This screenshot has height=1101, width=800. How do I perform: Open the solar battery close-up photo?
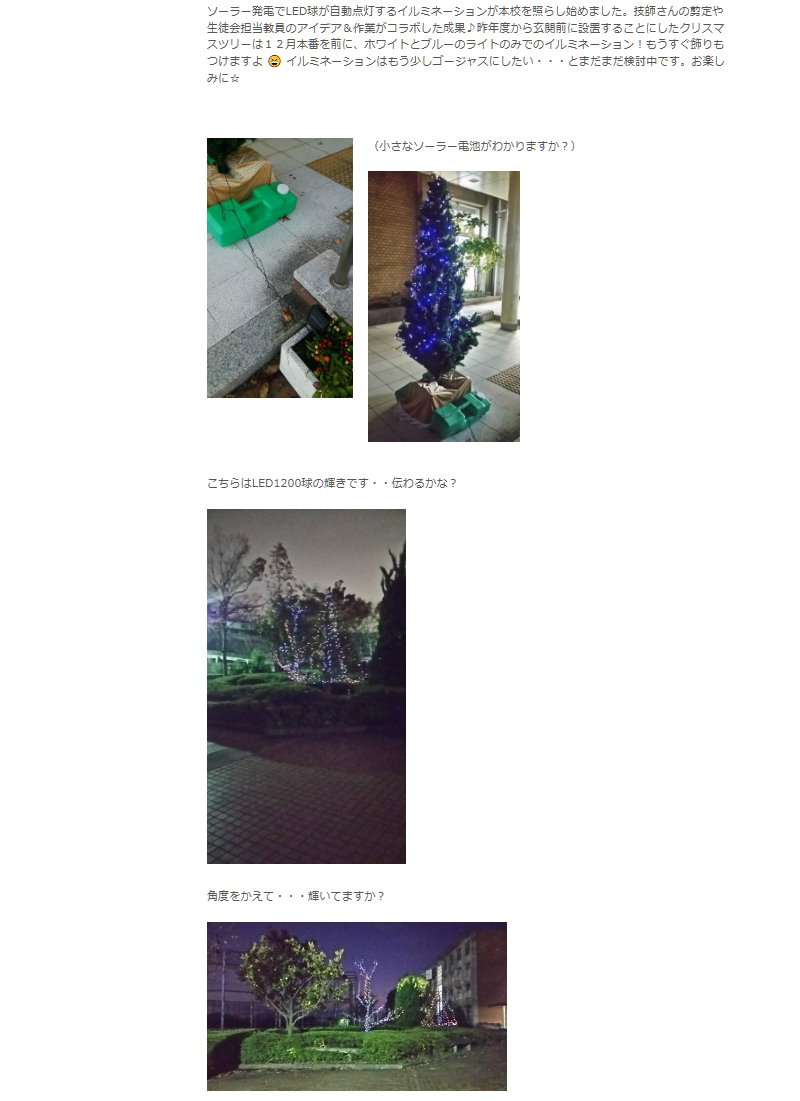pyautogui.click(x=279, y=268)
